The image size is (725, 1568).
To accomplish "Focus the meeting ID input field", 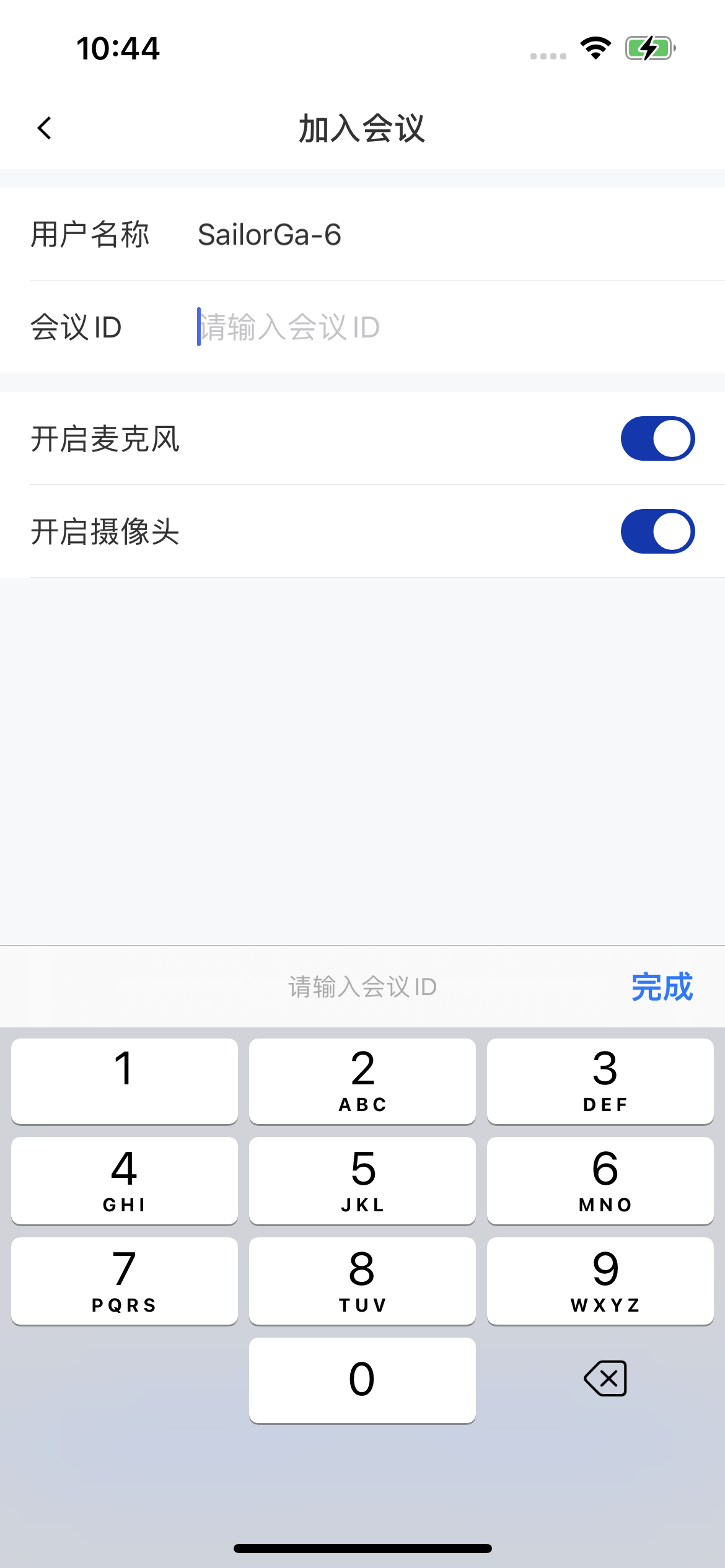I will tap(434, 327).
